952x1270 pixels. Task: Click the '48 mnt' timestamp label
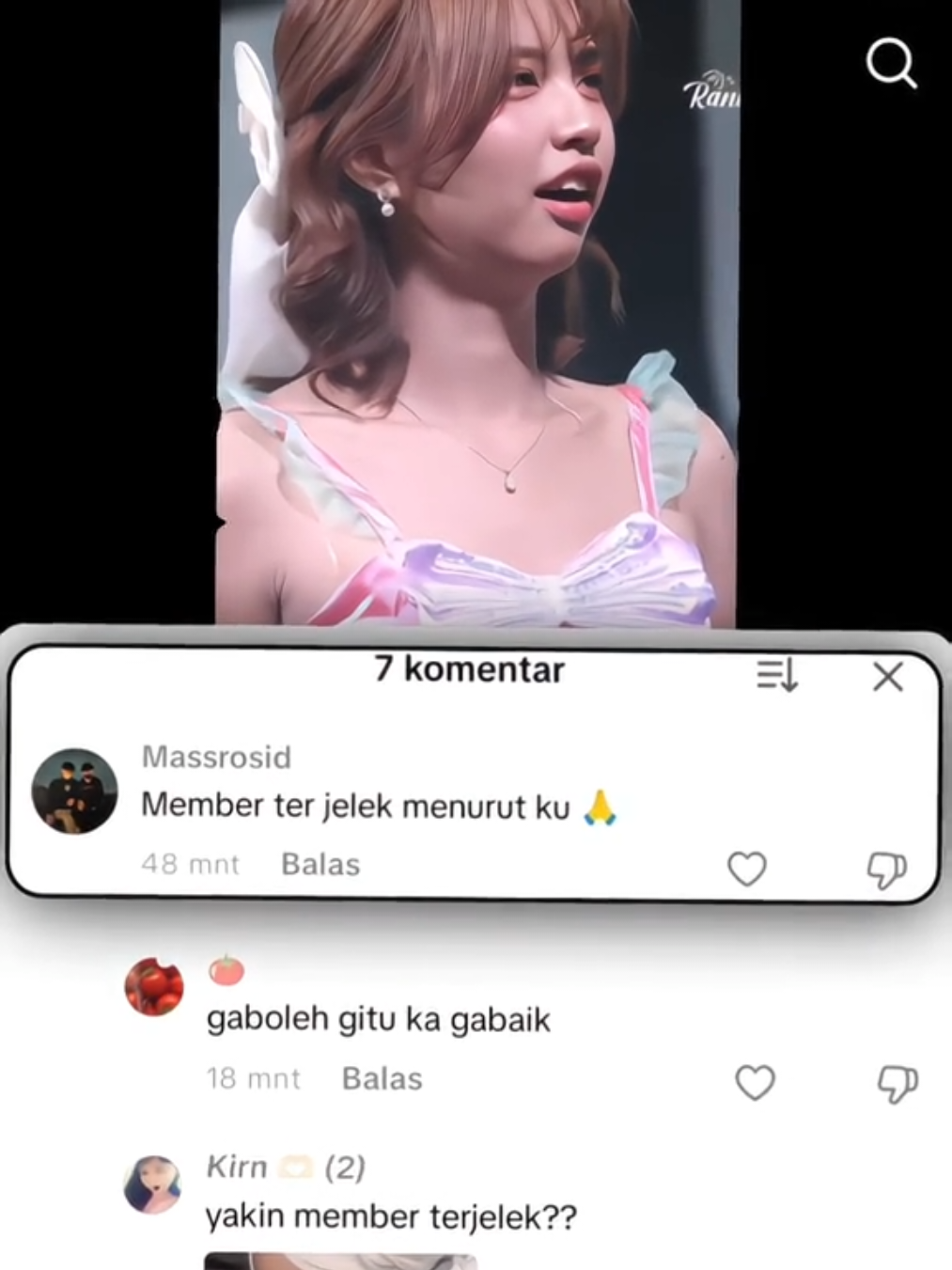pos(190,864)
